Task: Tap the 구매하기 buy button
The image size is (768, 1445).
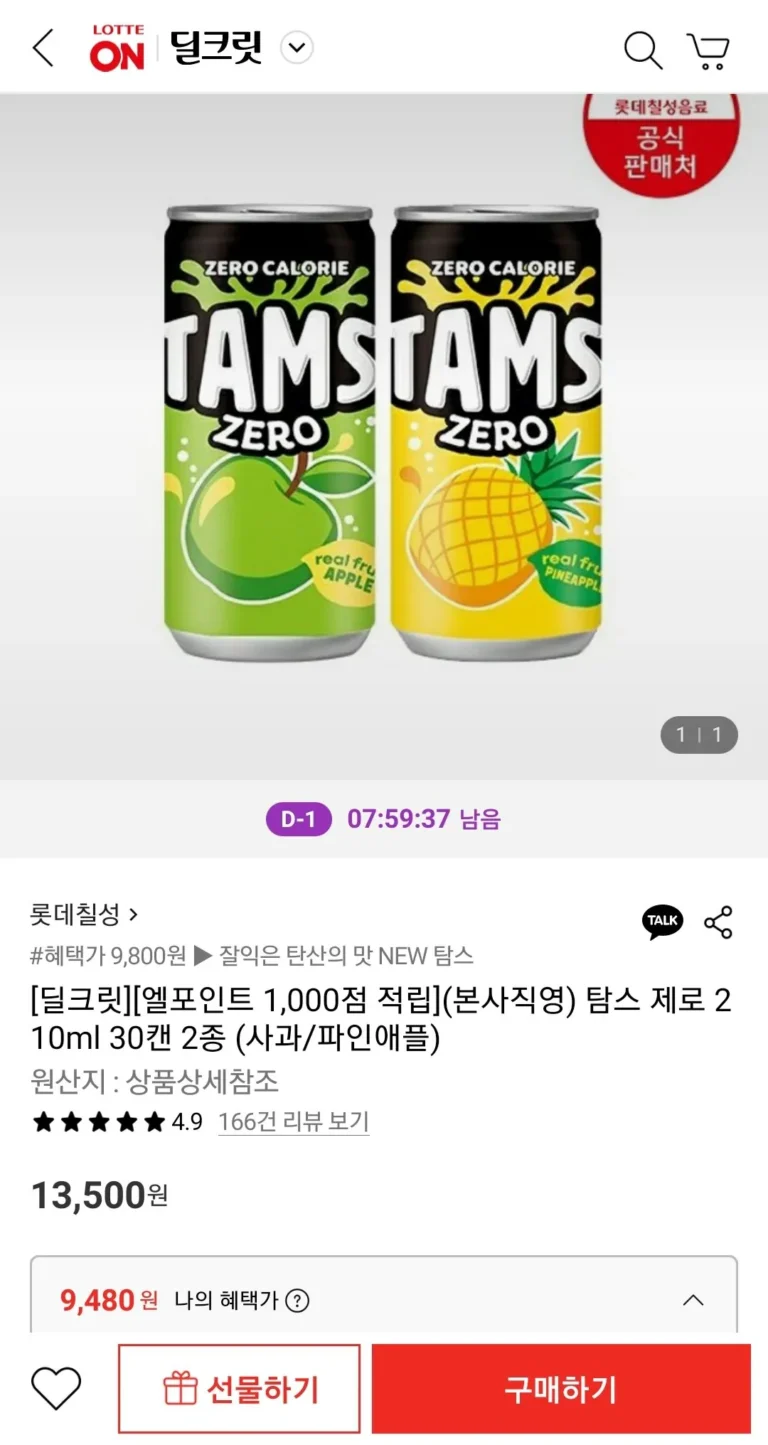Action: click(x=560, y=1389)
